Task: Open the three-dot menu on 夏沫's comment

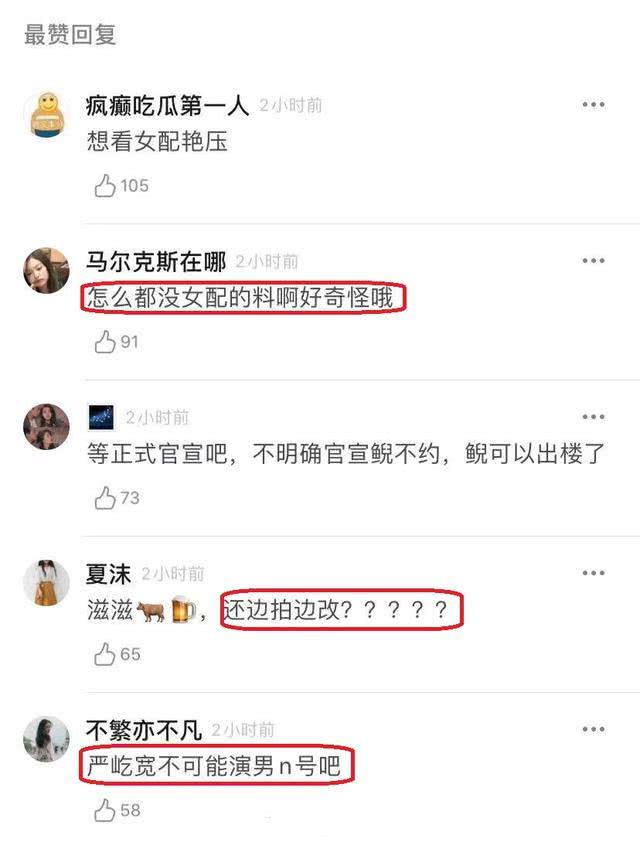Action: (x=593, y=573)
